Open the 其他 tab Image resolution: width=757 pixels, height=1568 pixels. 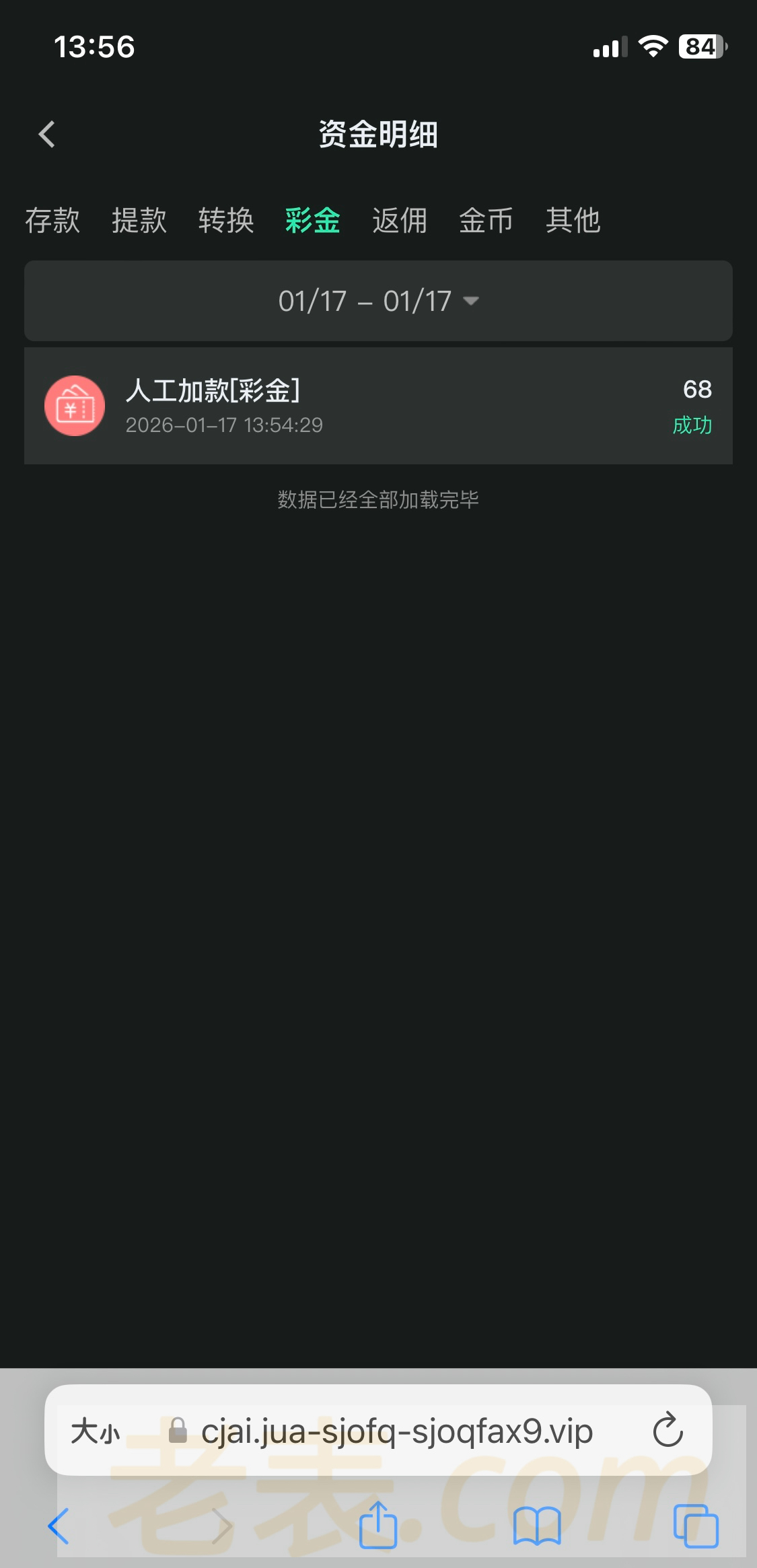point(573,220)
